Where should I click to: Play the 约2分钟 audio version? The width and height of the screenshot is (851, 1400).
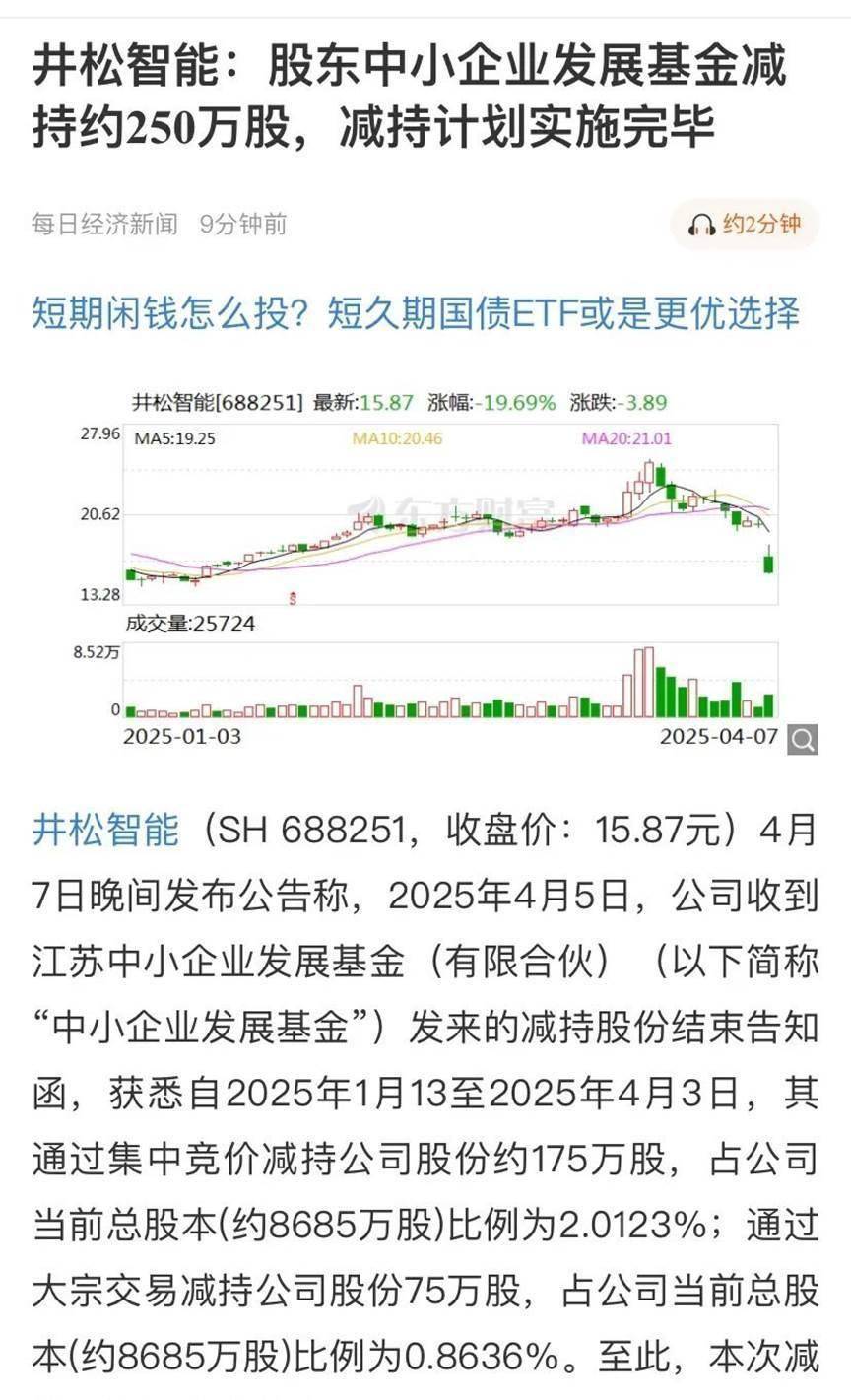point(745,225)
